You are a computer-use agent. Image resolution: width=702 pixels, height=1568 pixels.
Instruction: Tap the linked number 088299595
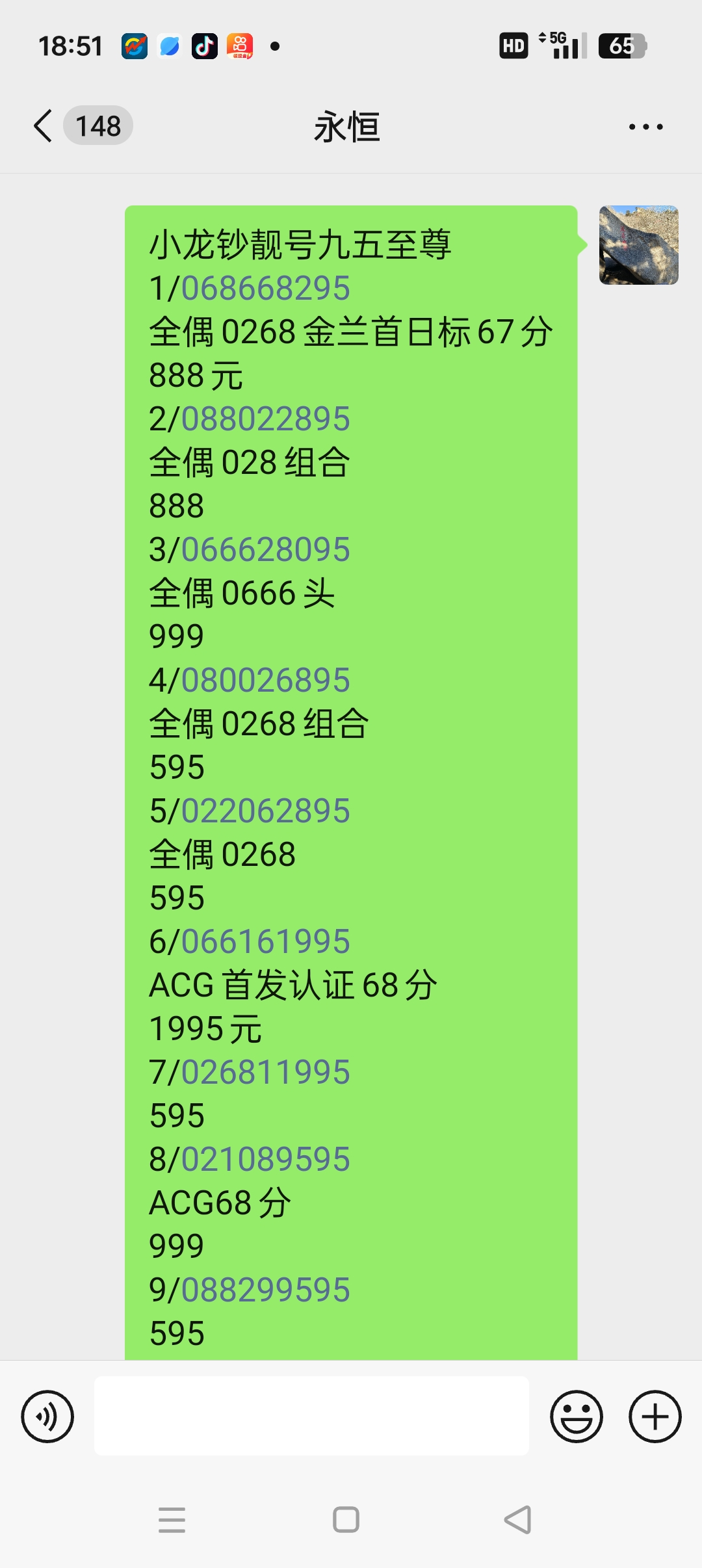click(x=265, y=1290)
